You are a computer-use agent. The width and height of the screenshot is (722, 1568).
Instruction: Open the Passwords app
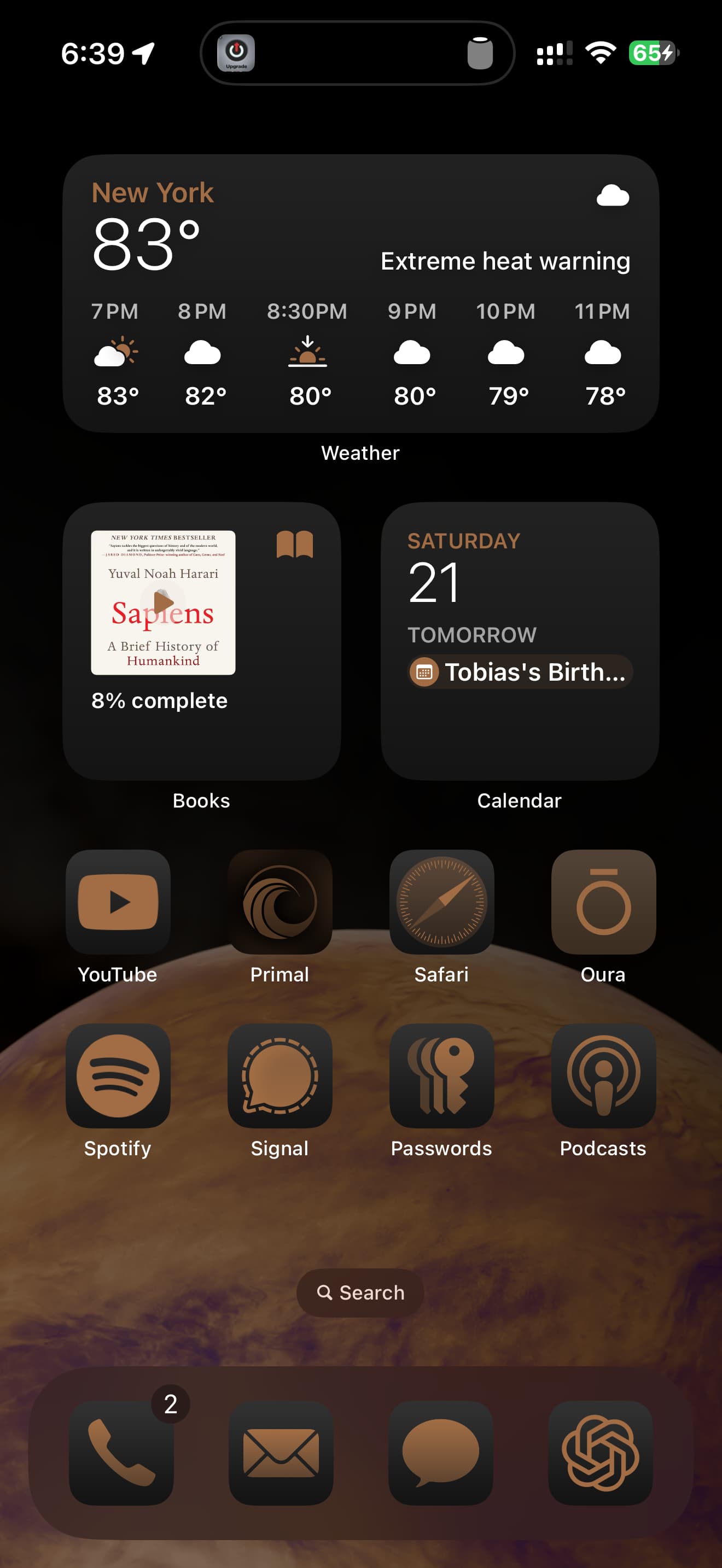click(x=442, y=1075)
